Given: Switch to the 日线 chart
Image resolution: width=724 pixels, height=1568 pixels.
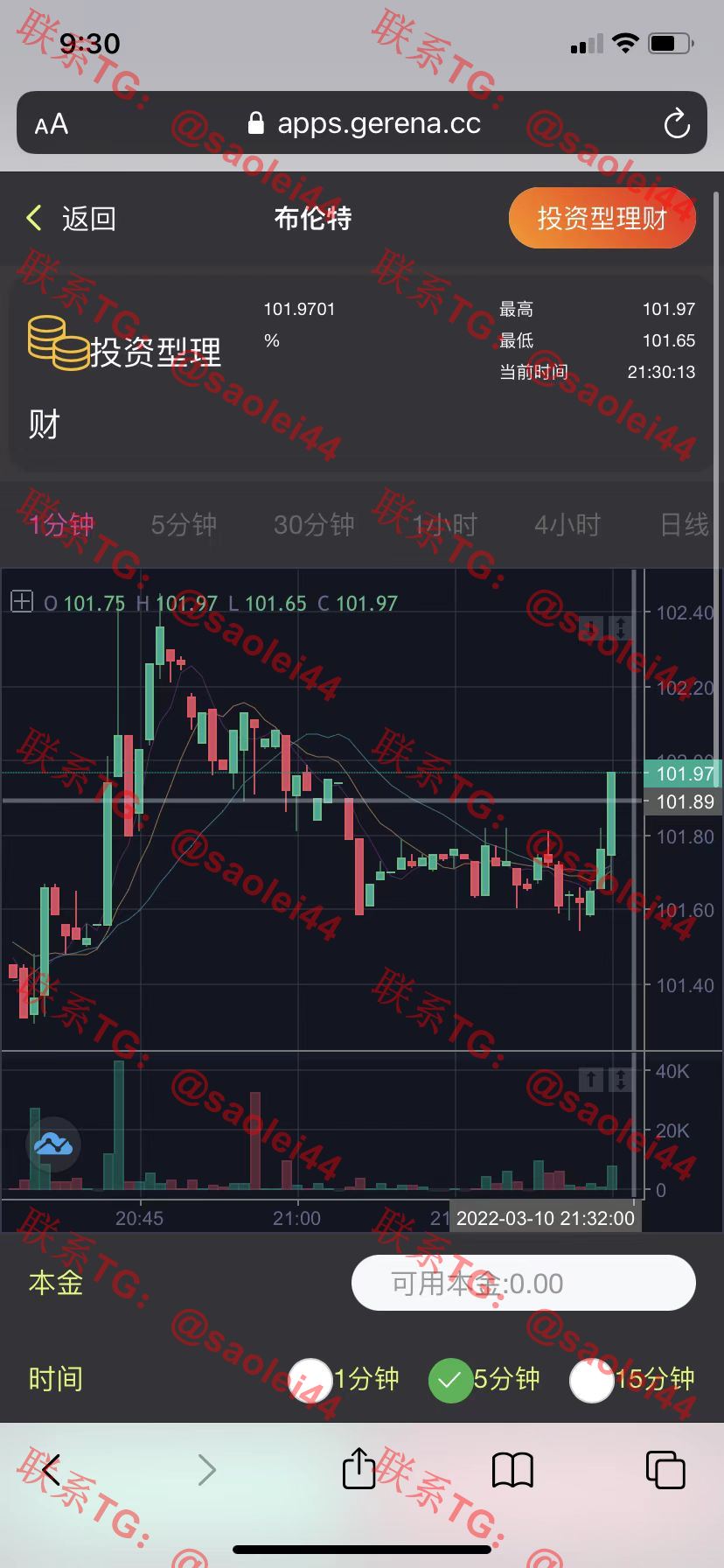Looking at the screenshot, I should coord(685,525).
